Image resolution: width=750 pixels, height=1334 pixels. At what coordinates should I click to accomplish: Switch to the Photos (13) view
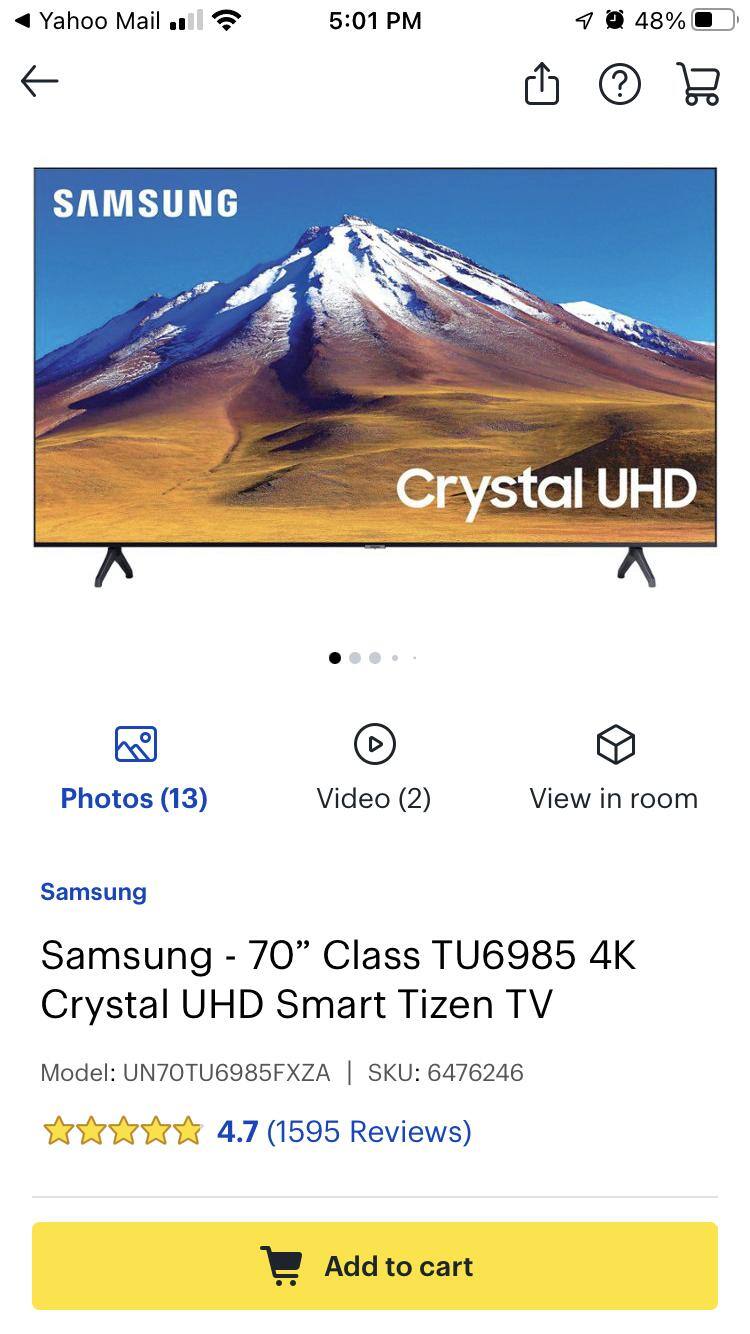134,798
